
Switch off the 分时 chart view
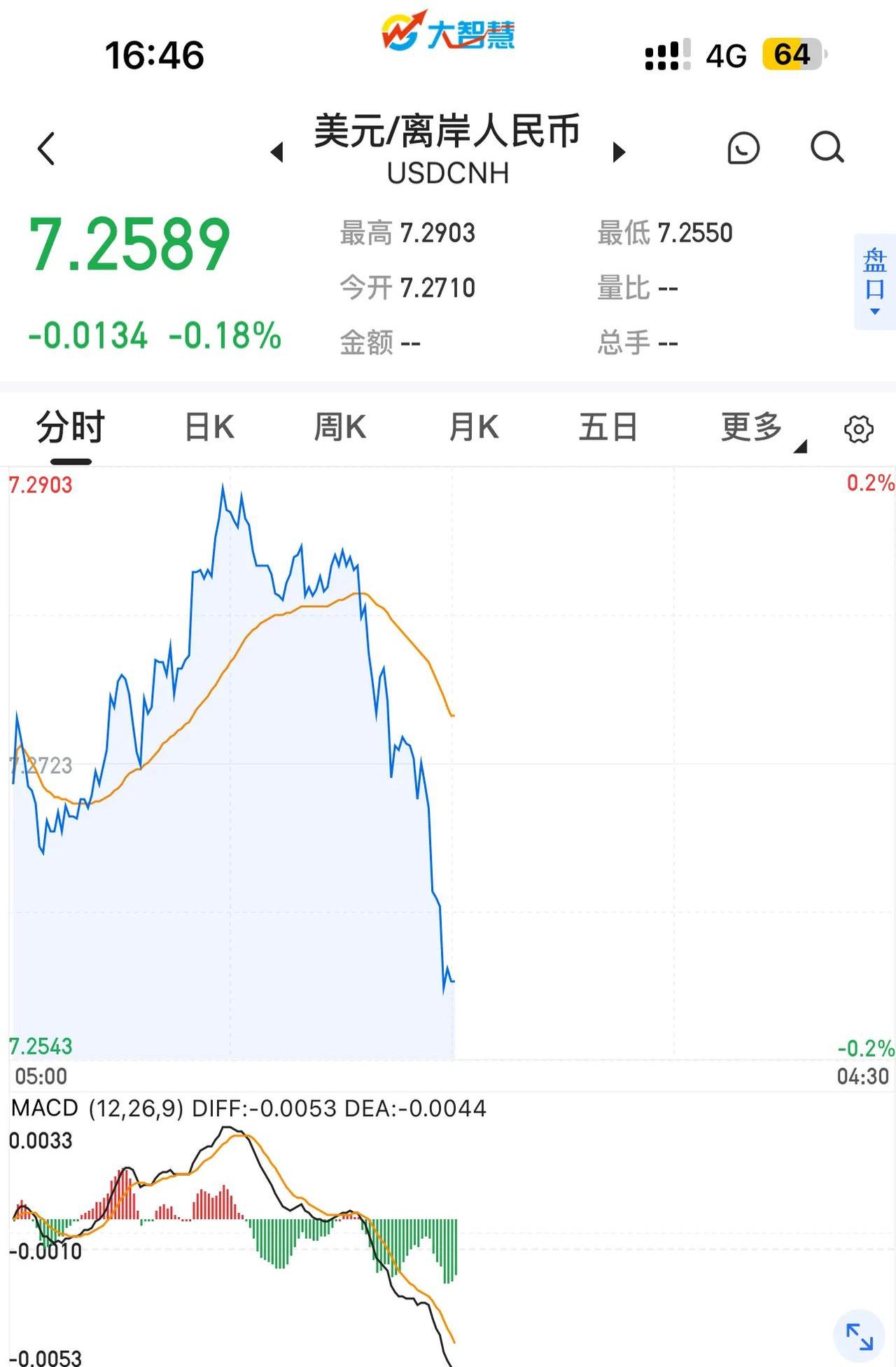click(70, 425)
